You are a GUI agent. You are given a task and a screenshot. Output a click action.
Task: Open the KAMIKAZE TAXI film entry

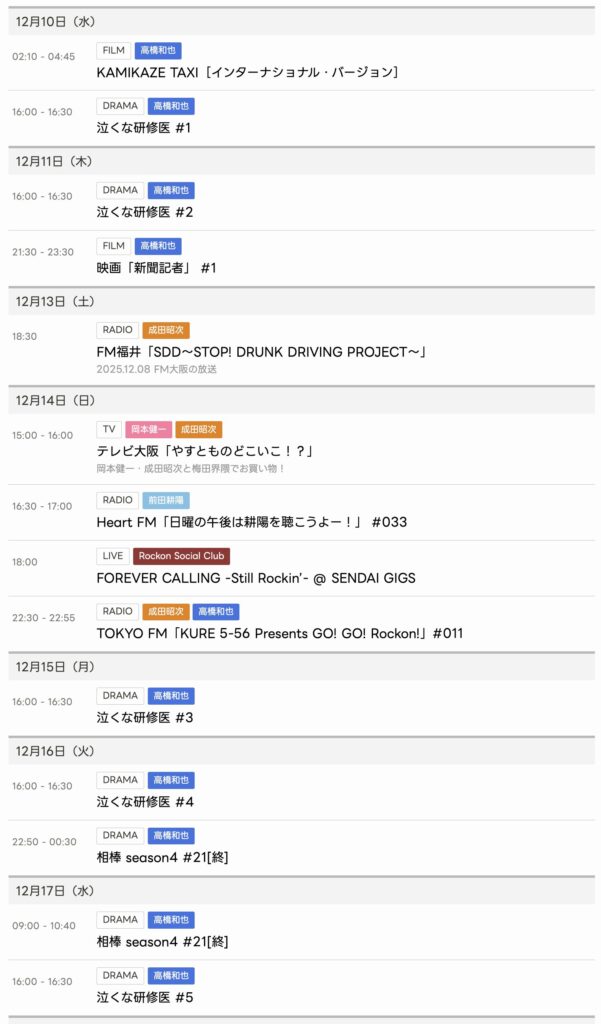247,72
